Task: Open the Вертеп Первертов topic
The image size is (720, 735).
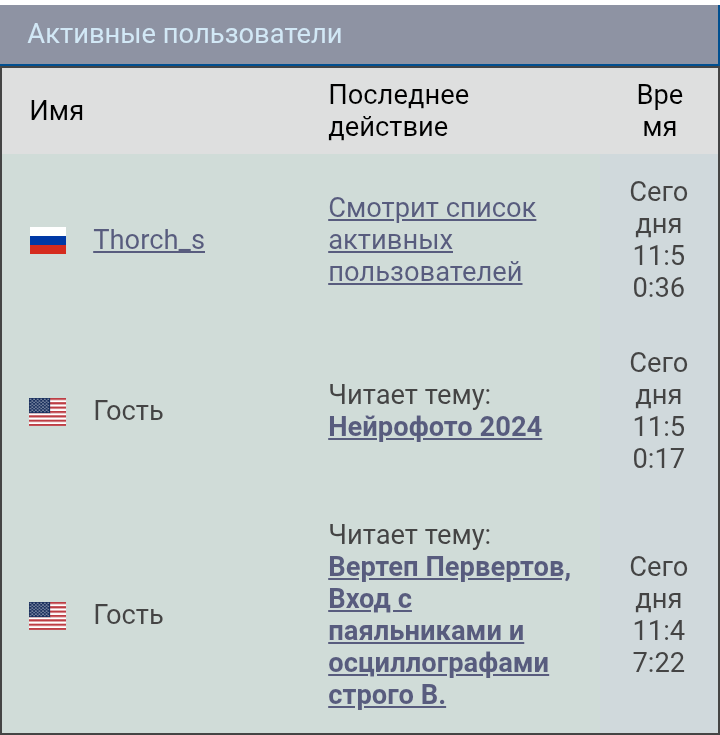Action: 448,568
